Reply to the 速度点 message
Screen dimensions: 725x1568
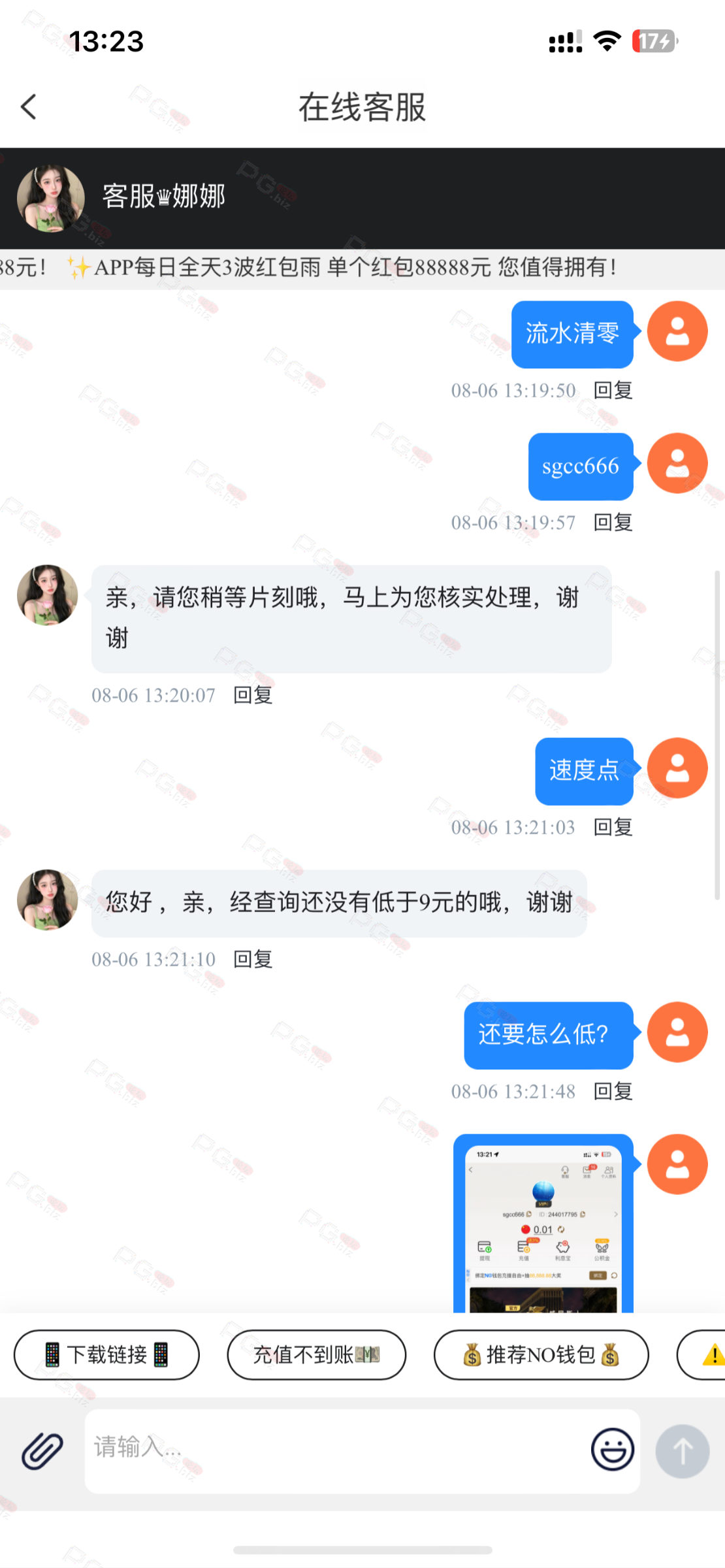point(613,827)
